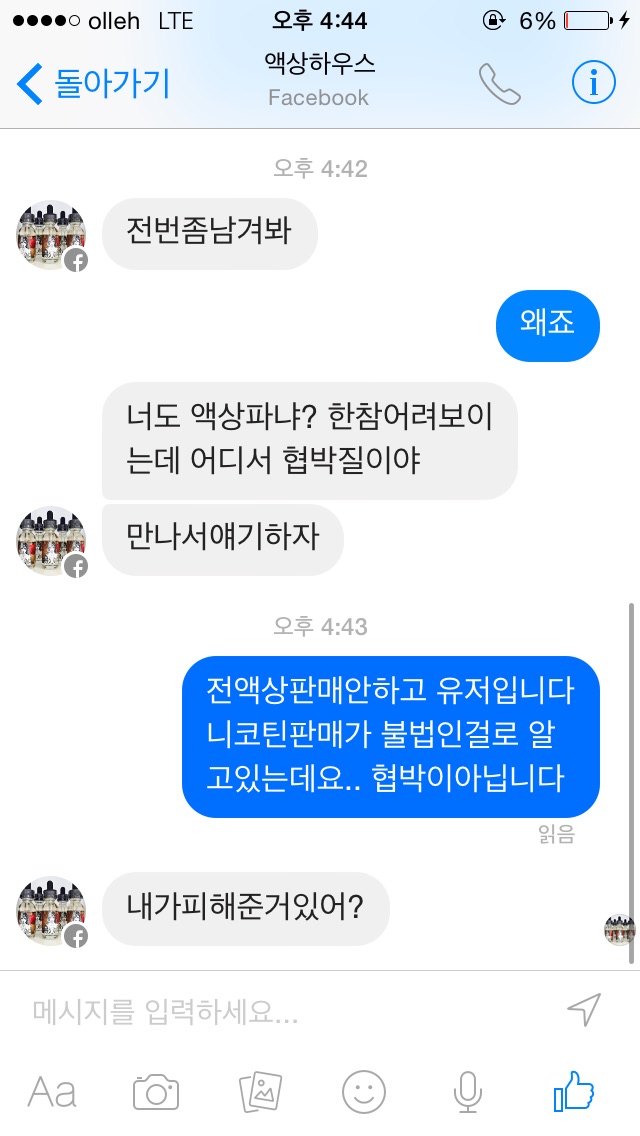
Task: Start a voice call with 액상하우스
Action: tap(499, 84)
